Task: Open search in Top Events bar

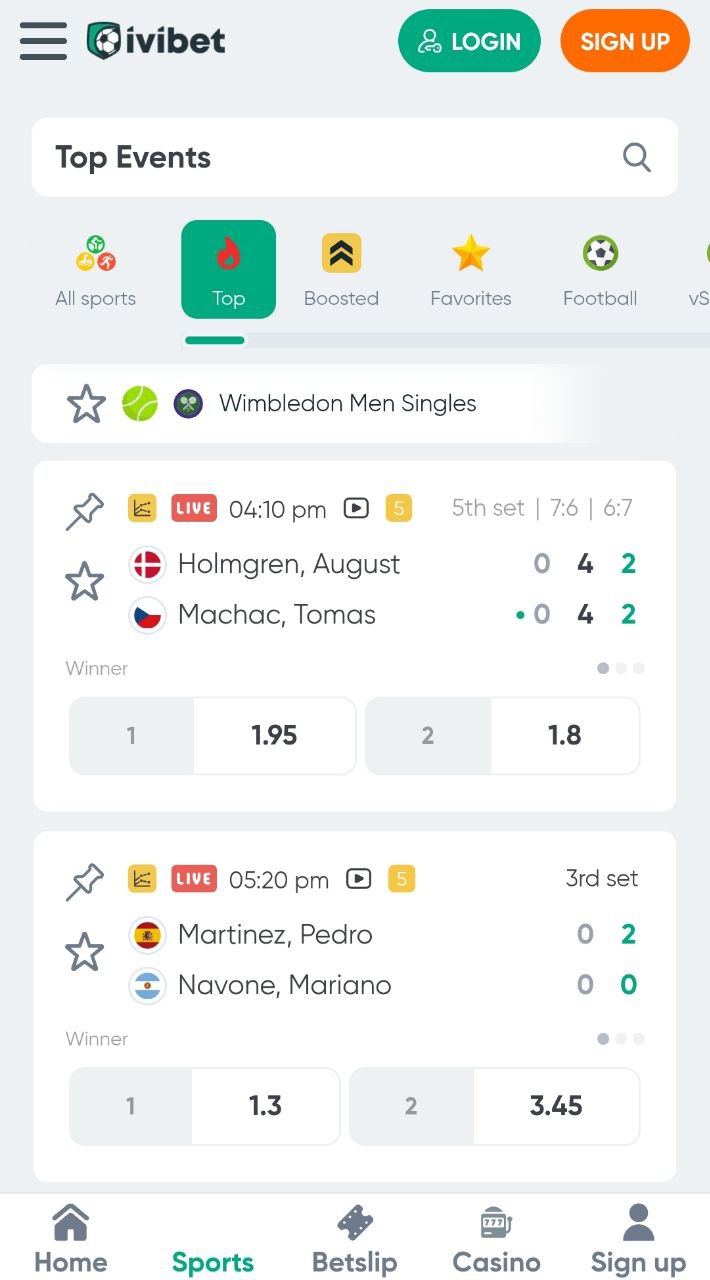Action: 636,157
